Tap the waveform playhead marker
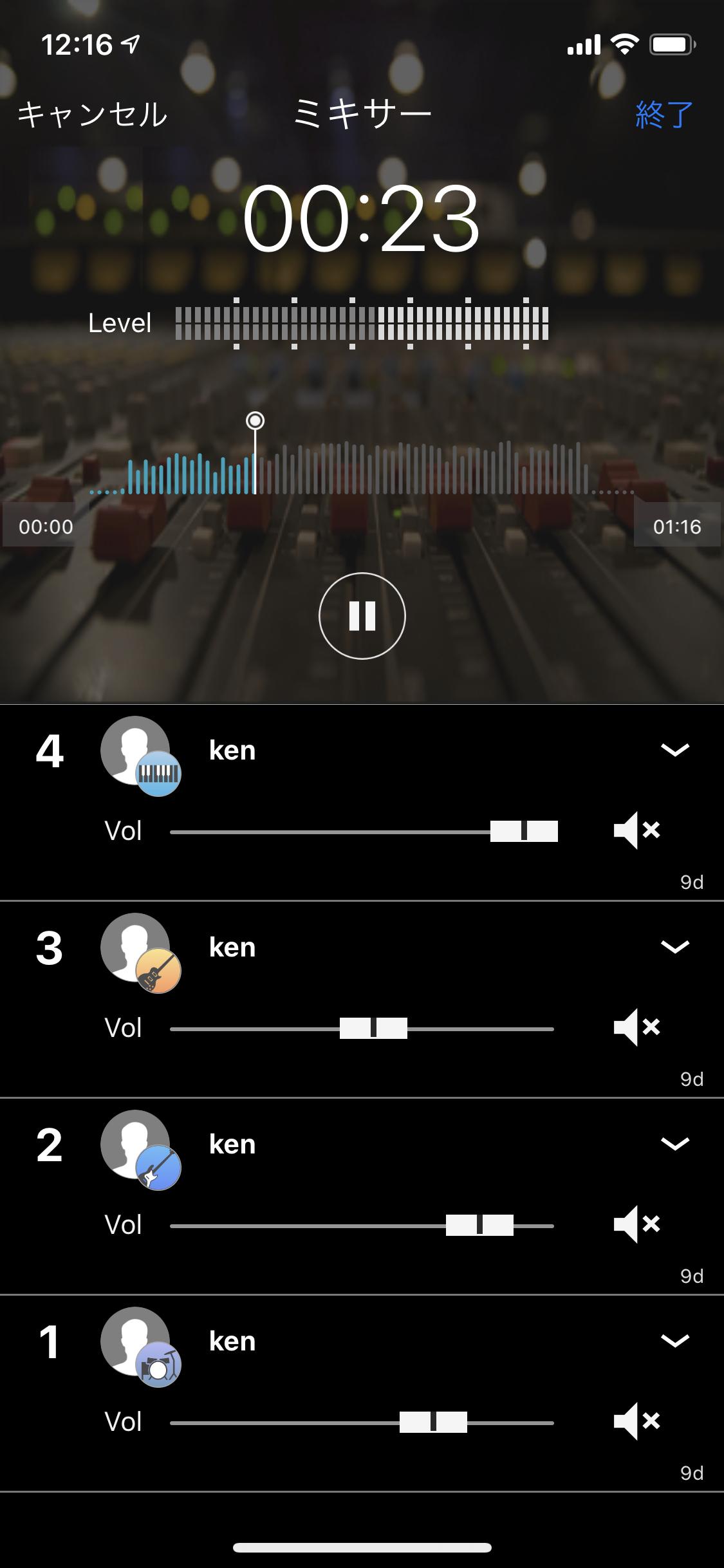Screen dimensions: 724x1568 point(255,421)
